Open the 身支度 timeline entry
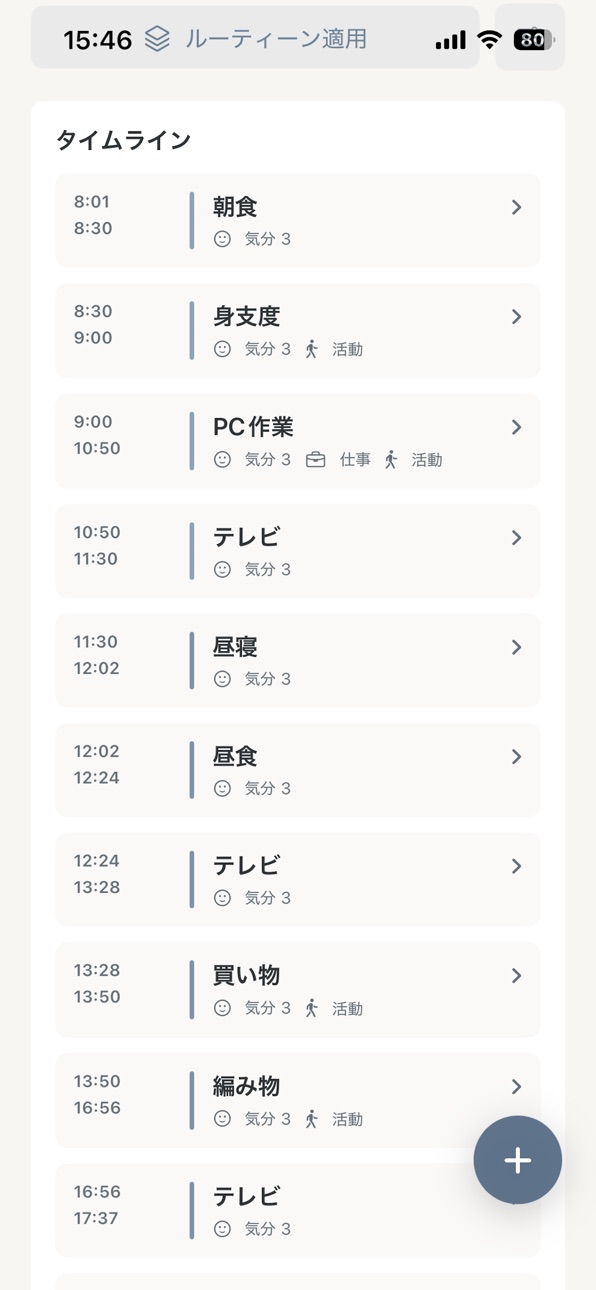Image resolution: width=596 pixels, height=1290 pixels. click(298, 330)
